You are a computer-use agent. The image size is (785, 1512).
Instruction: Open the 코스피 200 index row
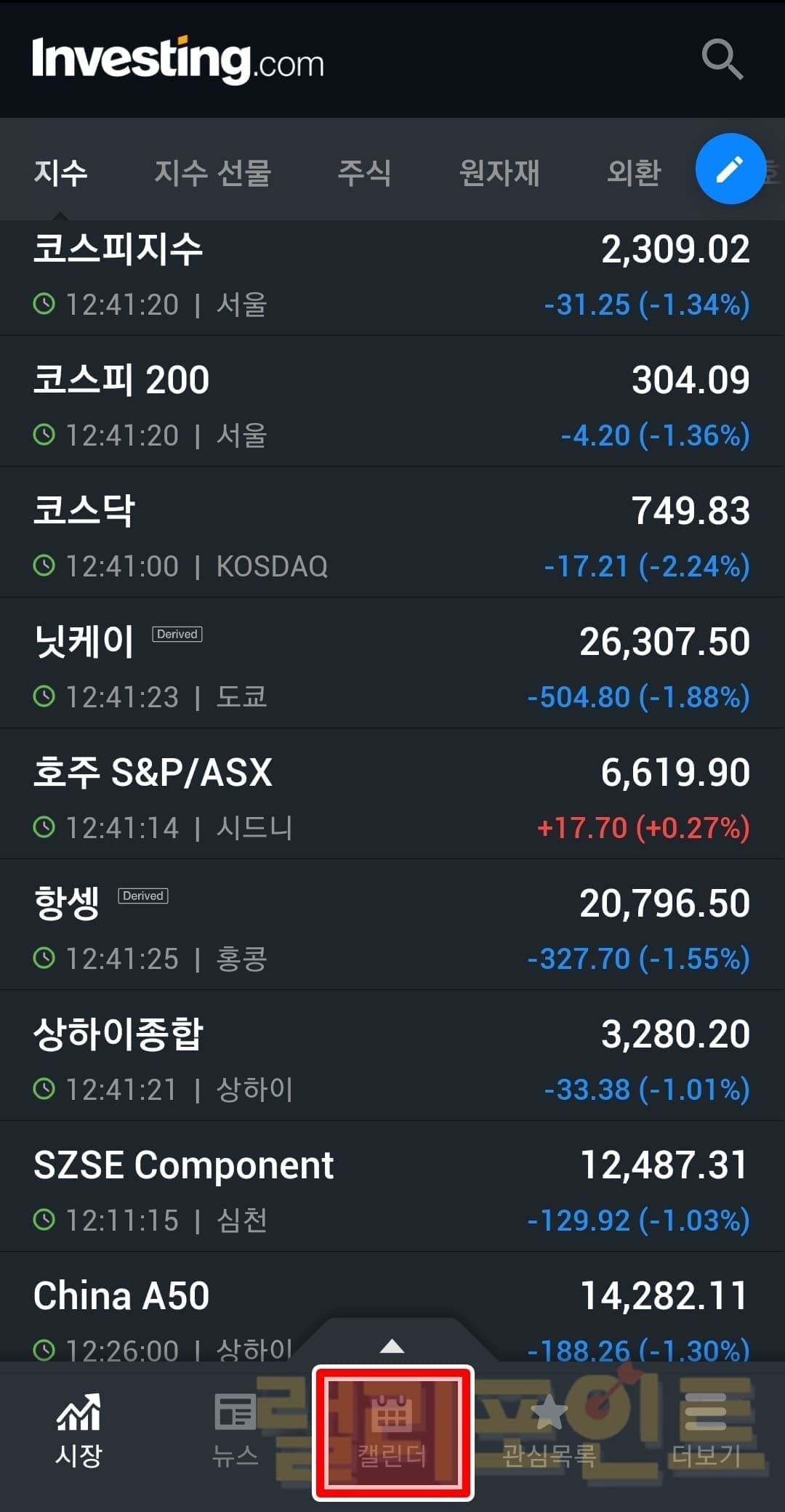[392, 407]
